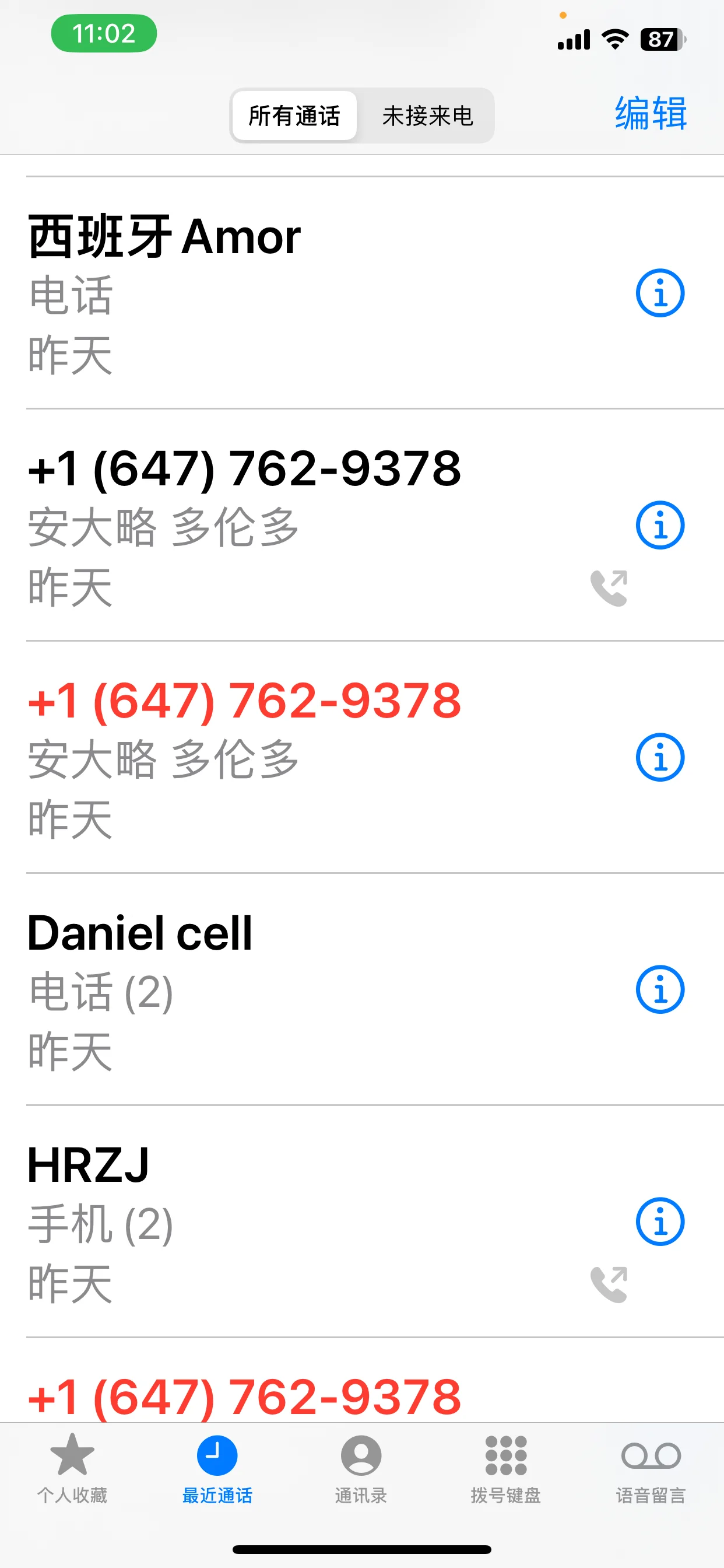The width and height of the screenshot is (724, 1568).
Task: Open info for HRZJ
Action: coord(660,1221)
